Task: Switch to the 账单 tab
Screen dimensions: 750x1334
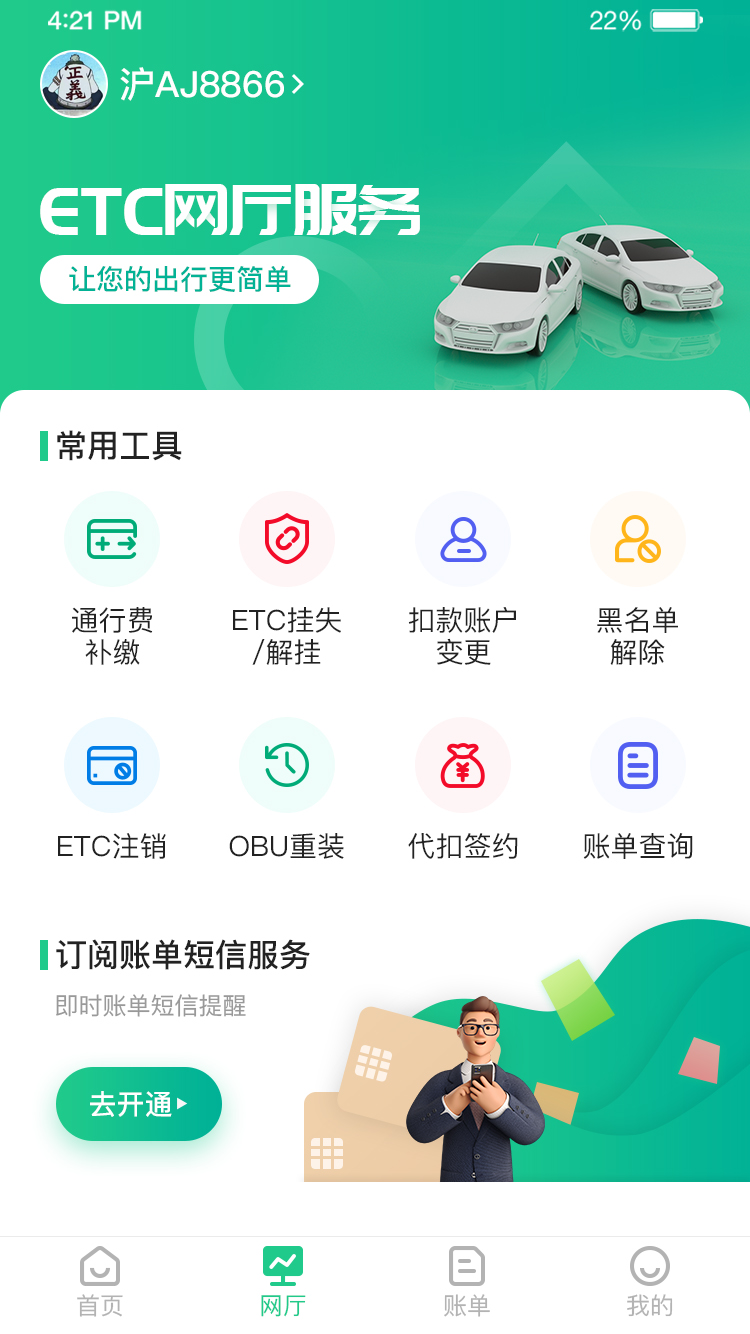Action: click(x=467, y=1282)
